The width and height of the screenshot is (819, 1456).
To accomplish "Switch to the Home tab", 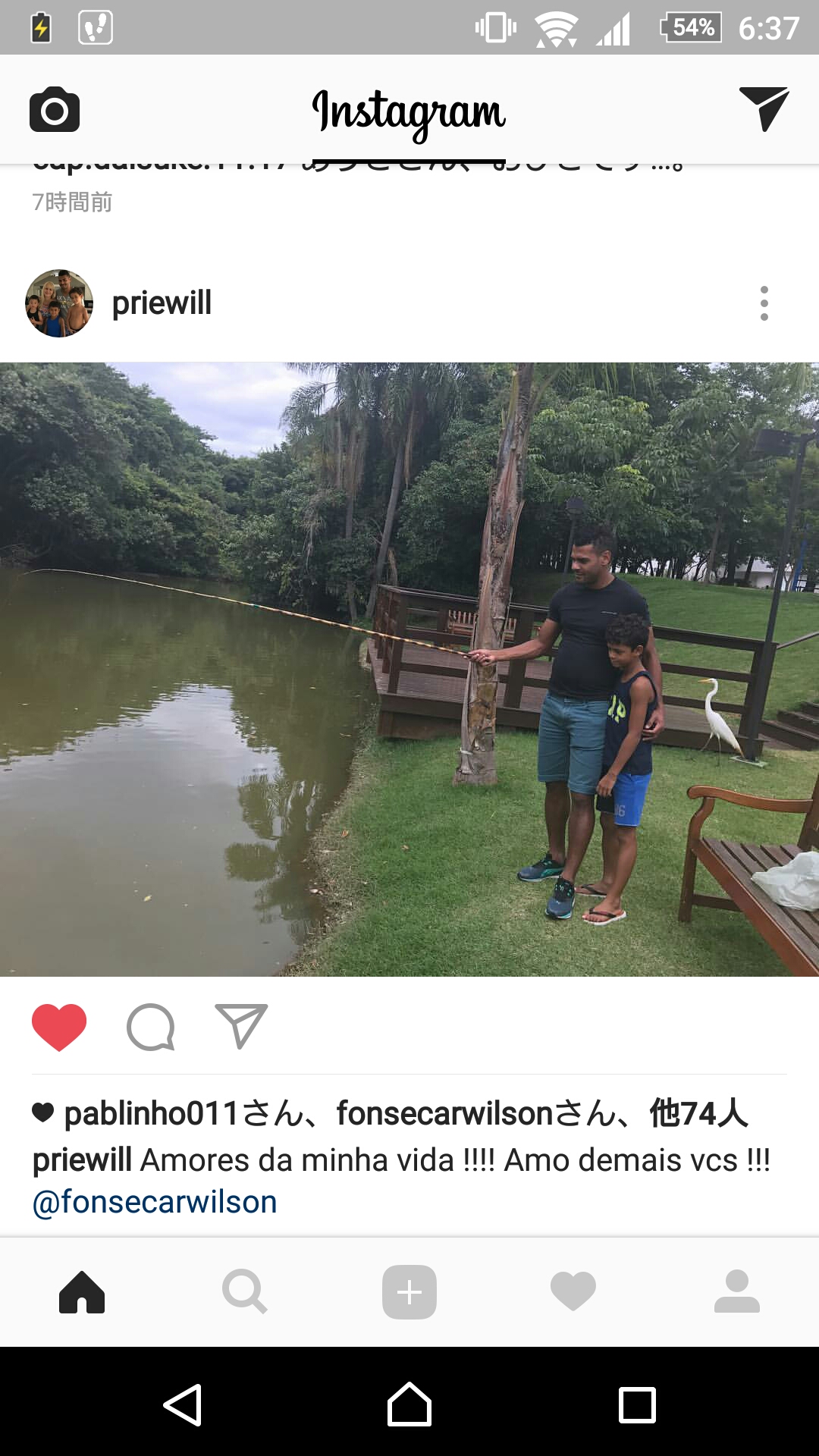I will [x=82, y=1291].
